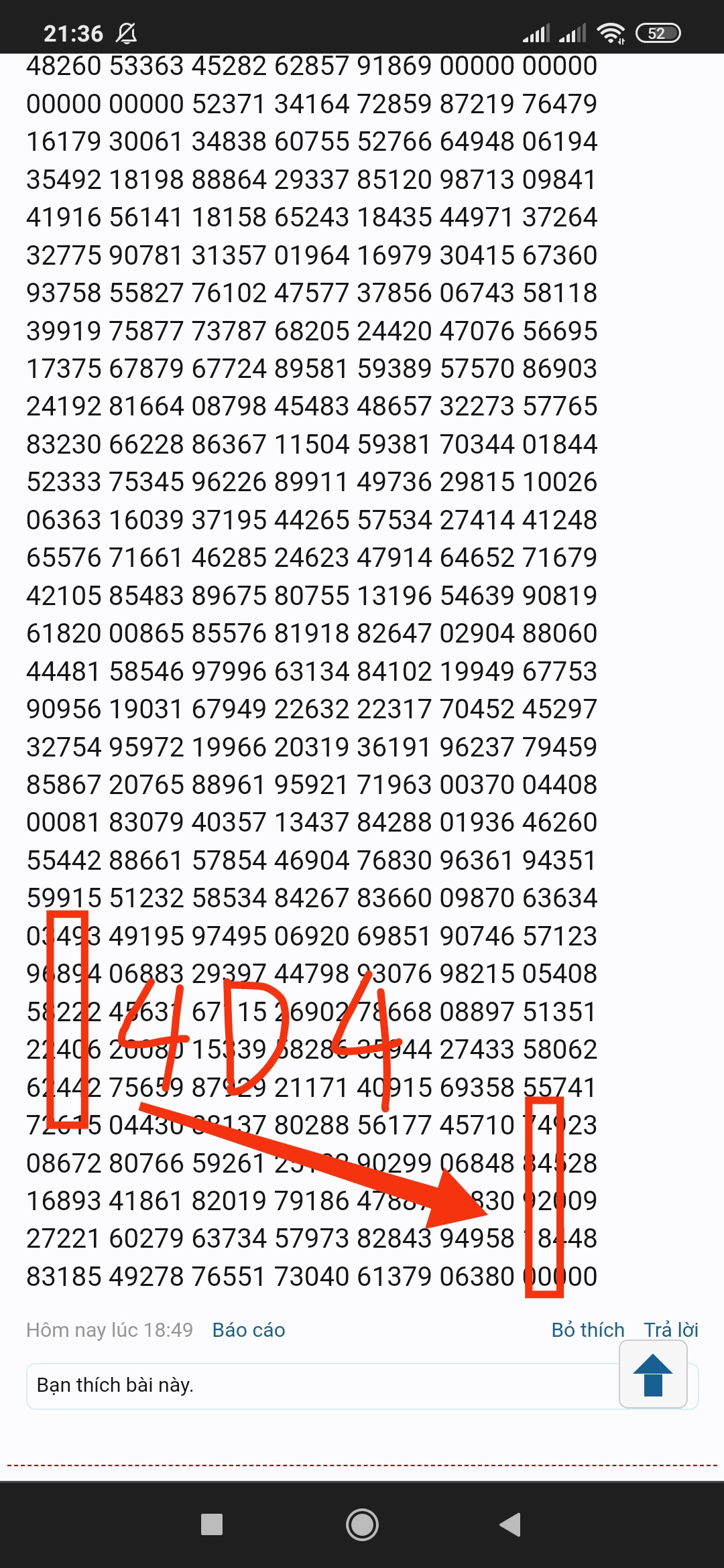724x1568 pixels.
Task: Go to the home screen via the circle button
Action: pos(362,1524)
